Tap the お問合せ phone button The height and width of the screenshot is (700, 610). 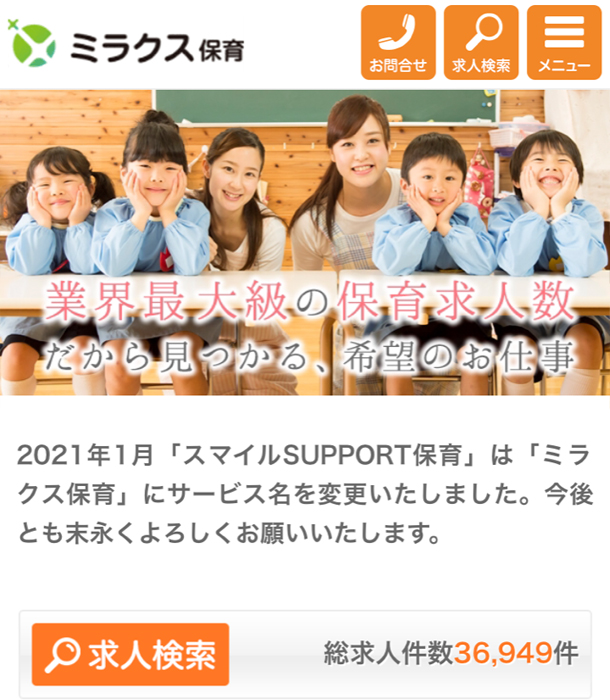pyautogui.click(x=398, y=42)
